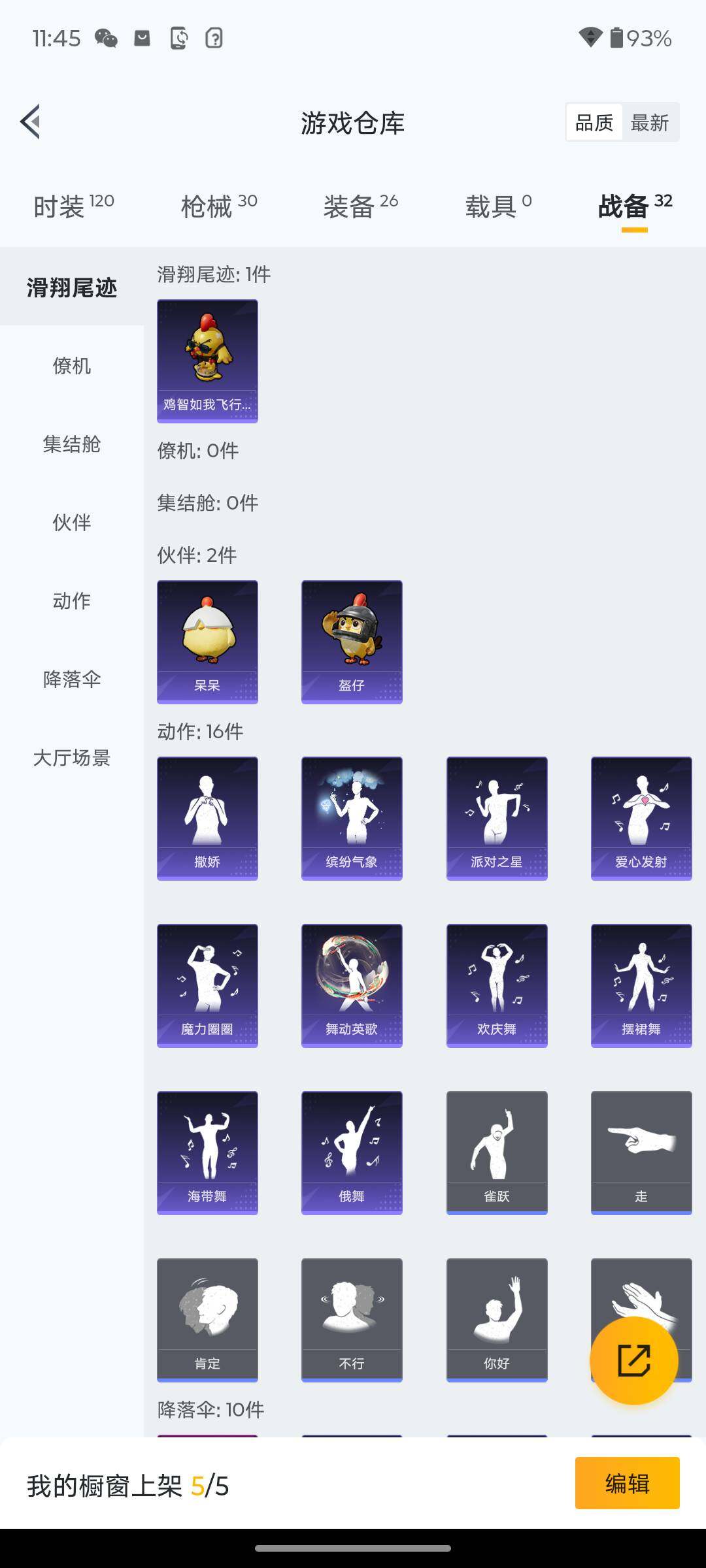The height and width of the screenshot is (1568, 706).
Task: Open the 爱心发射 emote card
Action: 641,818
